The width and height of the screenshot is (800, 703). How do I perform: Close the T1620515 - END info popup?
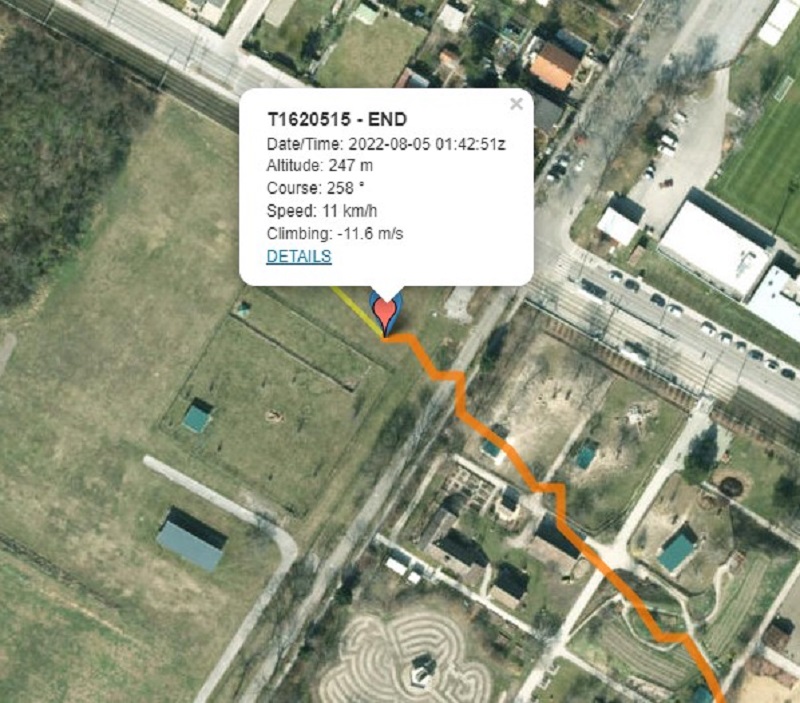[x=516, y=104]
